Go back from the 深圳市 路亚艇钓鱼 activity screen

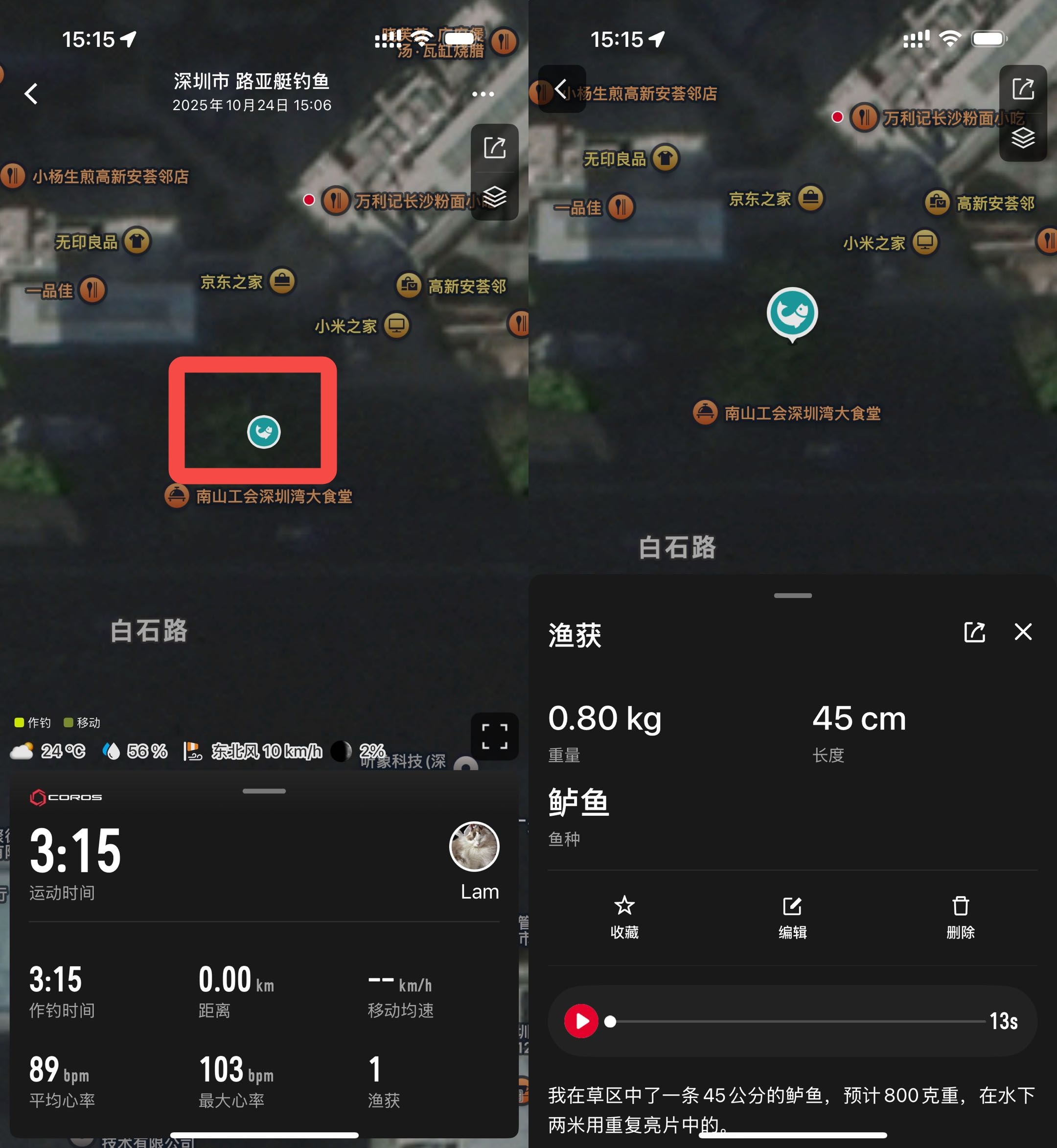[x=31, y=94]
